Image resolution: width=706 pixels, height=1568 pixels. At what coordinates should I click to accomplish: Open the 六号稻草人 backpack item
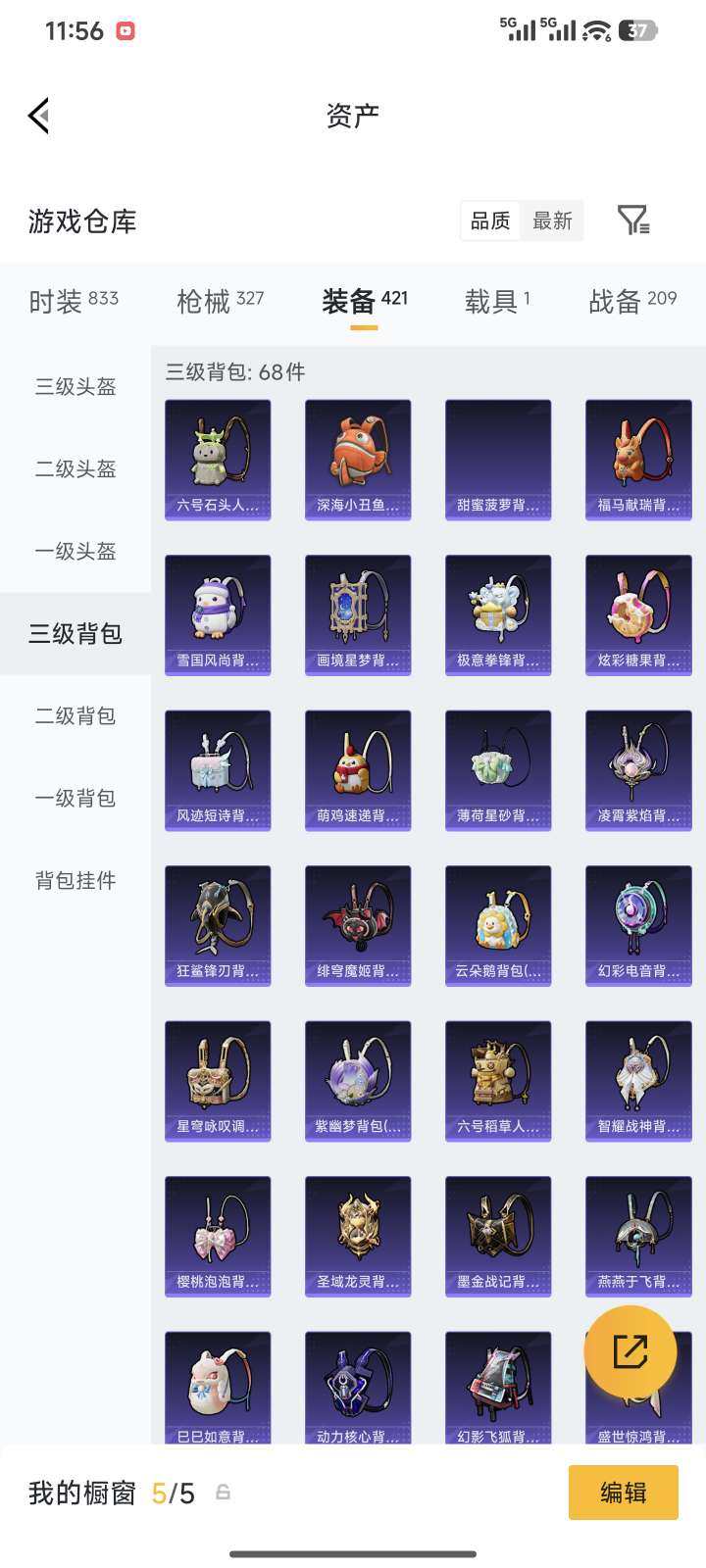click(x=497, y=1079)
